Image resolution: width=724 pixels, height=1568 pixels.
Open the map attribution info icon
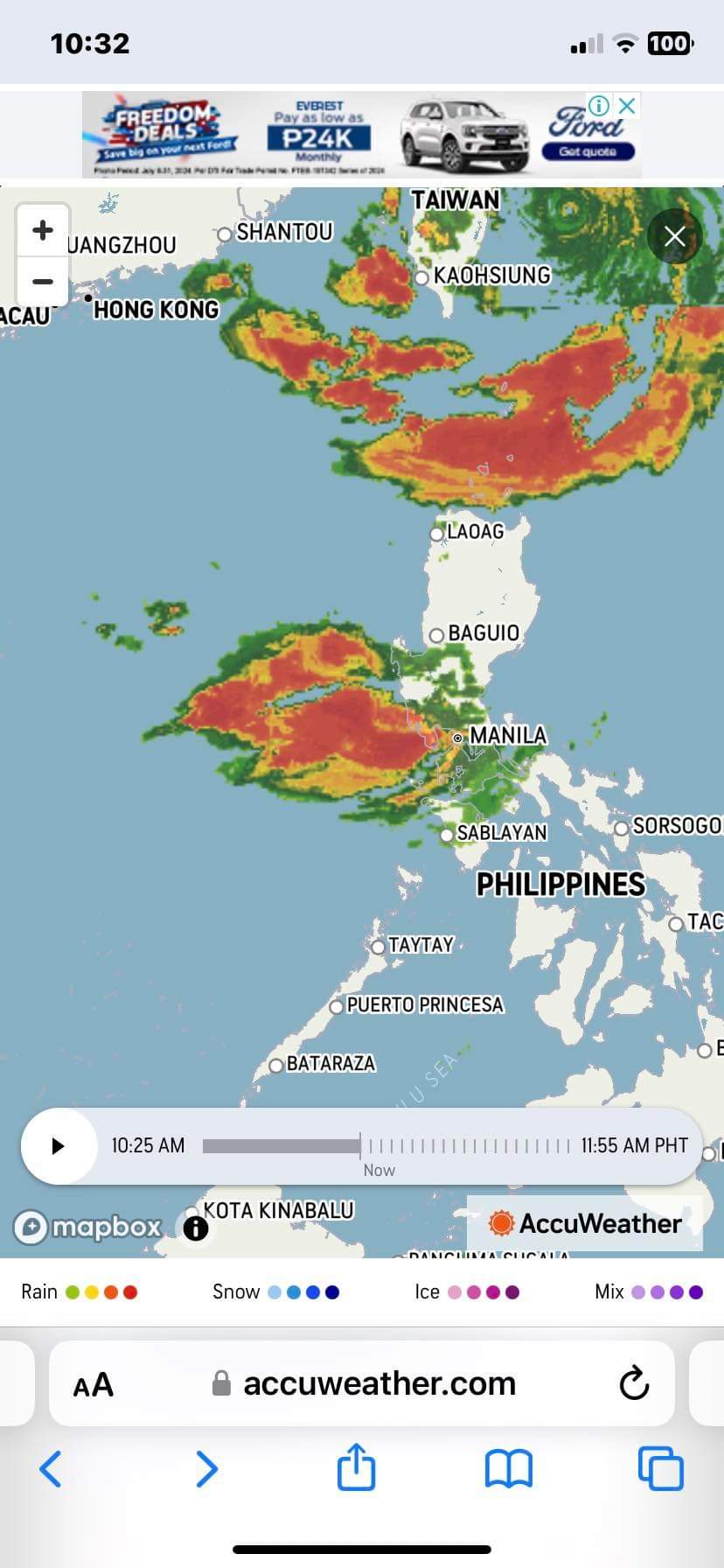(x=195, y=1228)
